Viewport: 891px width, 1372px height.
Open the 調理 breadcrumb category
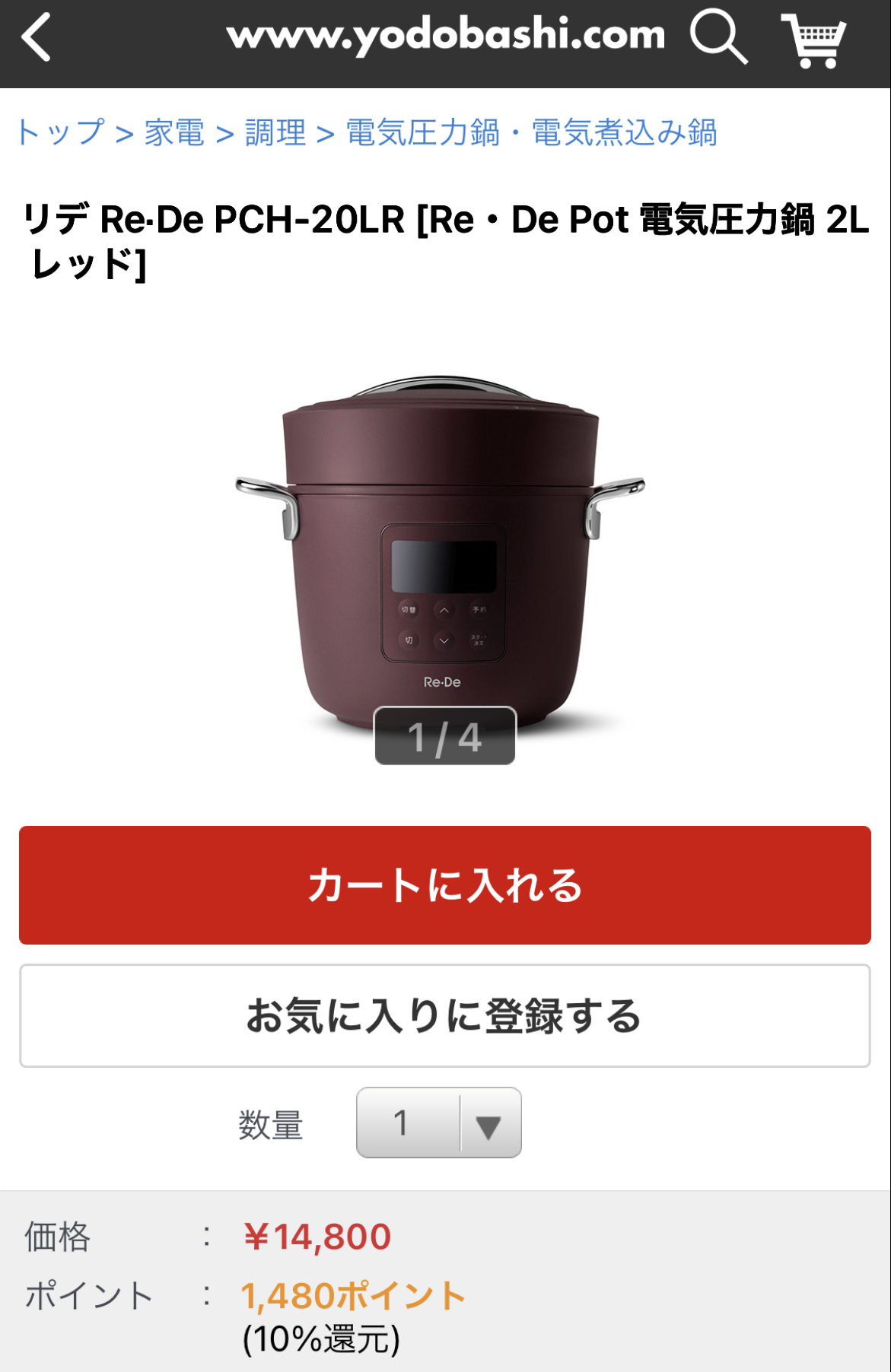275,132
